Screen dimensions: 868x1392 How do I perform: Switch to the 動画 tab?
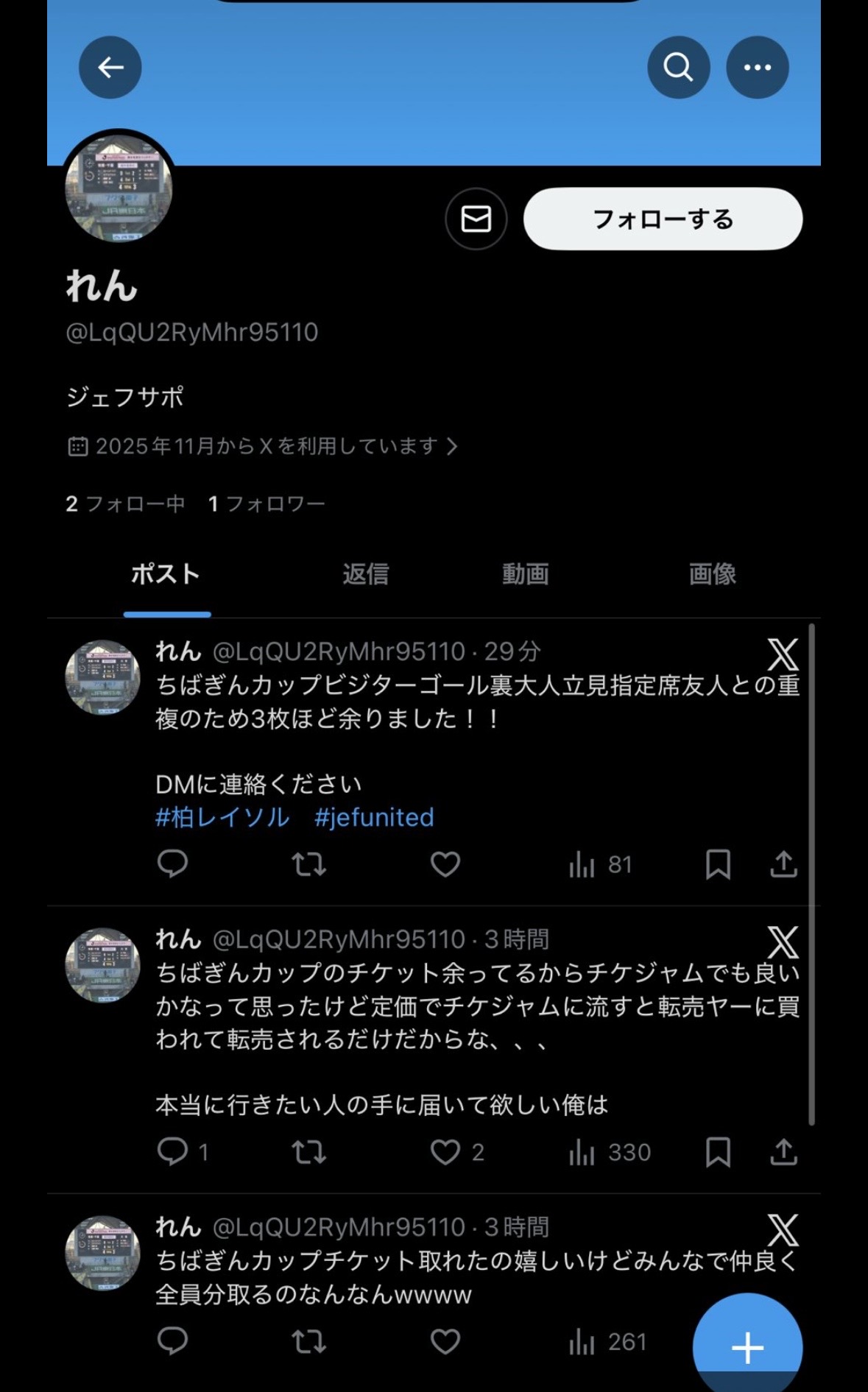525,574
